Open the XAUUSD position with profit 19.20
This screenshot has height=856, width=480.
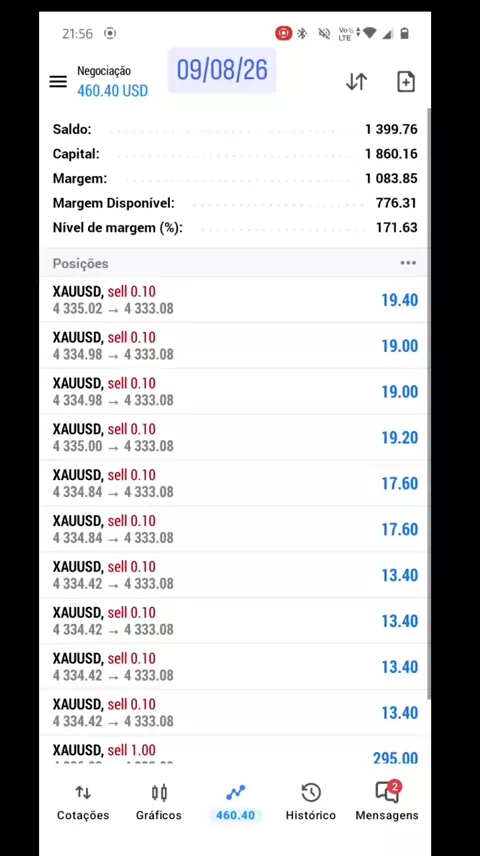point(235,437)
